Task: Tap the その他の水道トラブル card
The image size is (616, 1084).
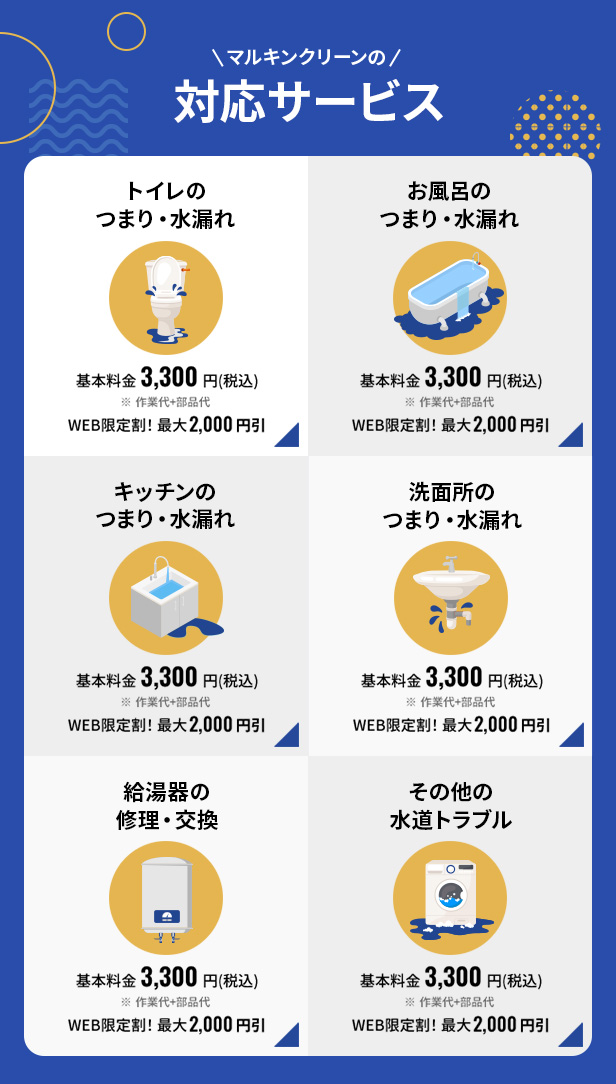Action: pos(450,905)
